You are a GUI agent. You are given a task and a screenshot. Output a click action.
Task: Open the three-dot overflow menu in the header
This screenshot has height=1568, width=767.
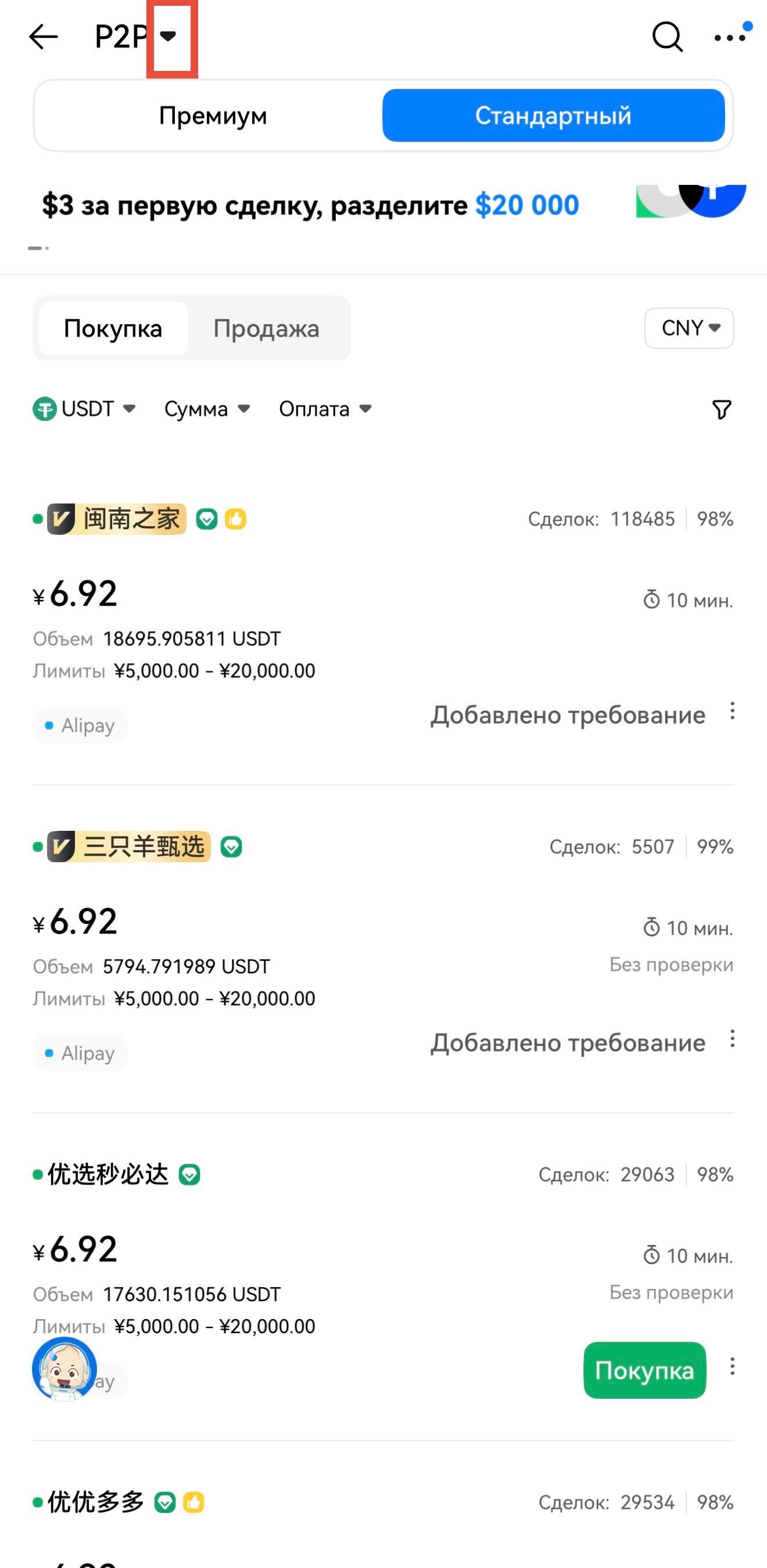(x=729, y=38)
